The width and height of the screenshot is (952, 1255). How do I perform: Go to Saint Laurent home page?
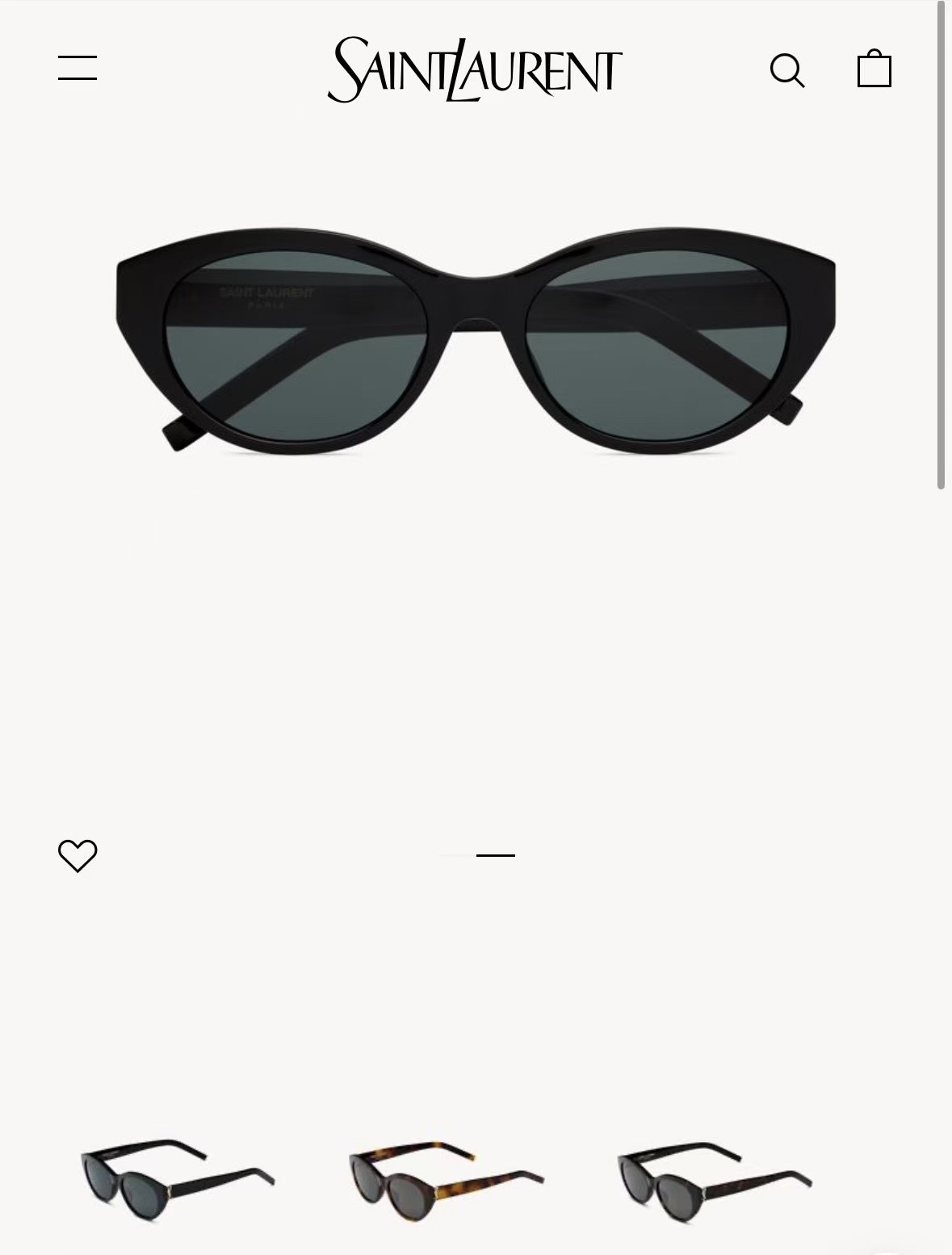tap(475, 69)
